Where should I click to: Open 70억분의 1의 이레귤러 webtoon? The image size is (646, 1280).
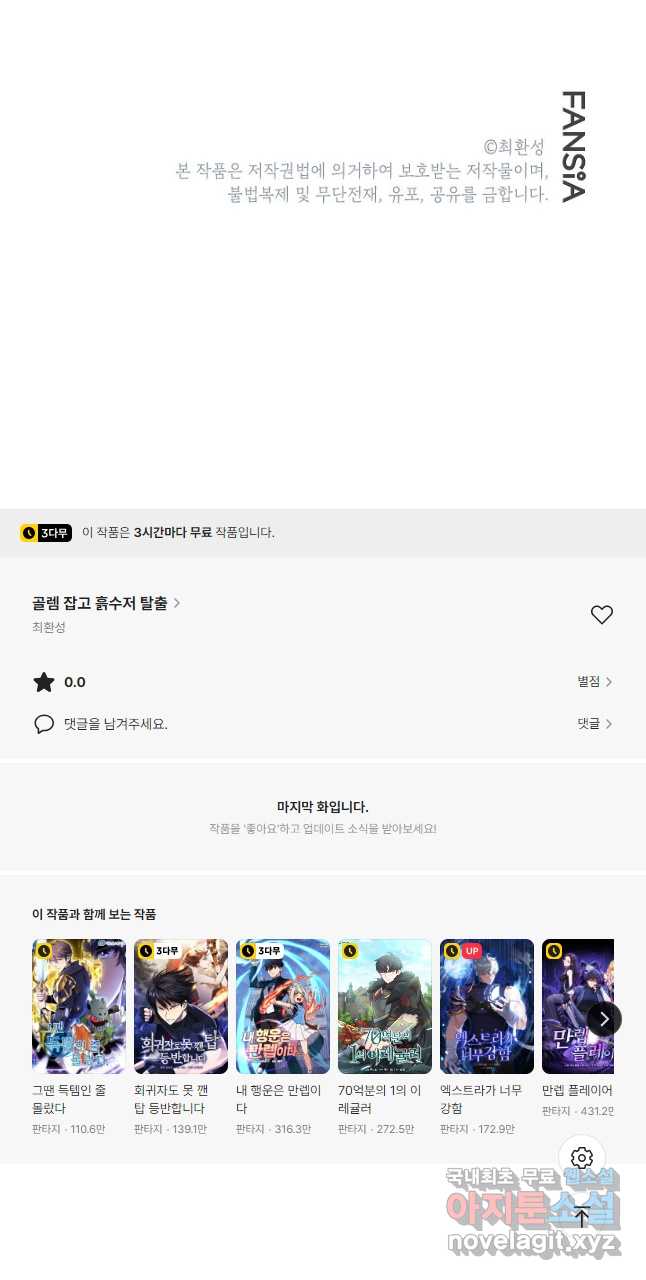pos(385,1006)
